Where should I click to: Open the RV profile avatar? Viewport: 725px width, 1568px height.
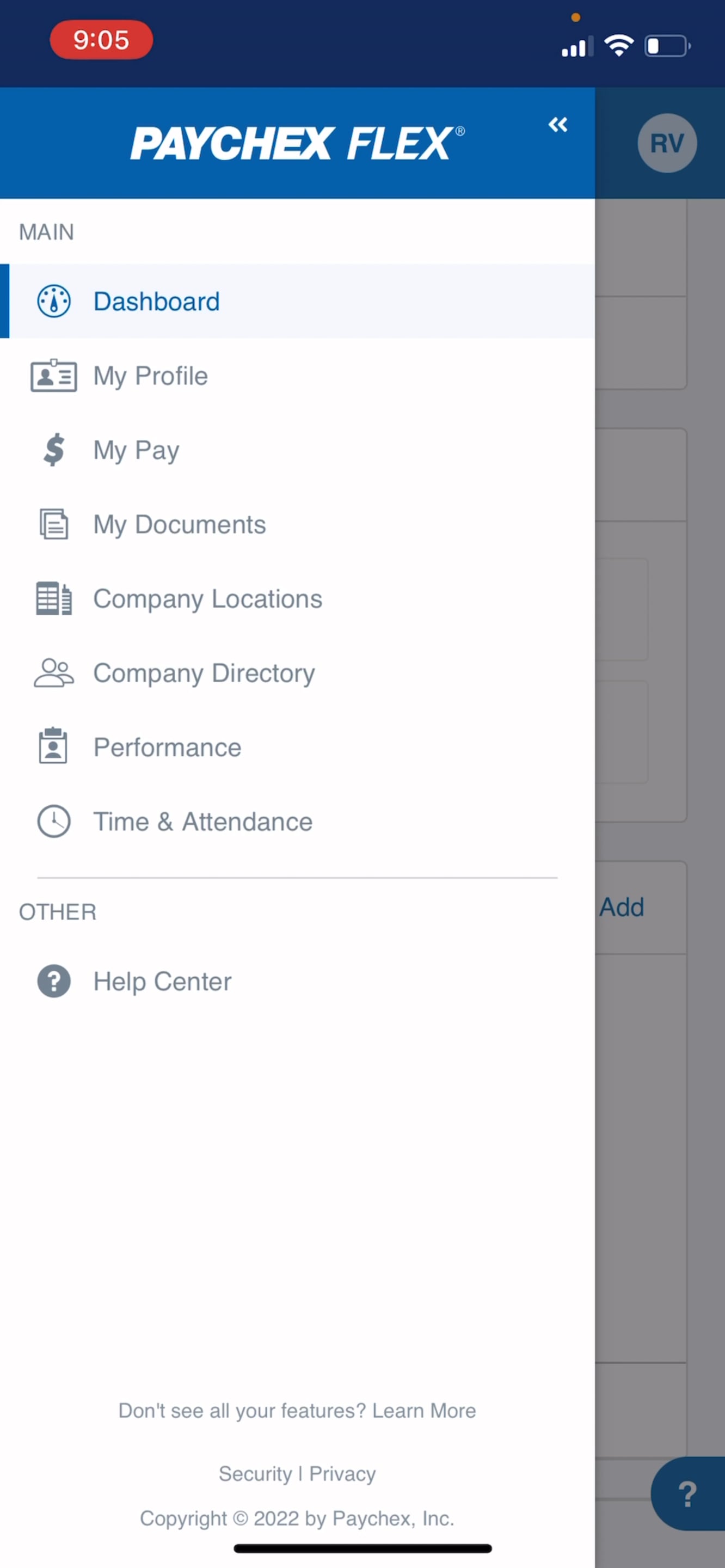click(x=667, y=143)
